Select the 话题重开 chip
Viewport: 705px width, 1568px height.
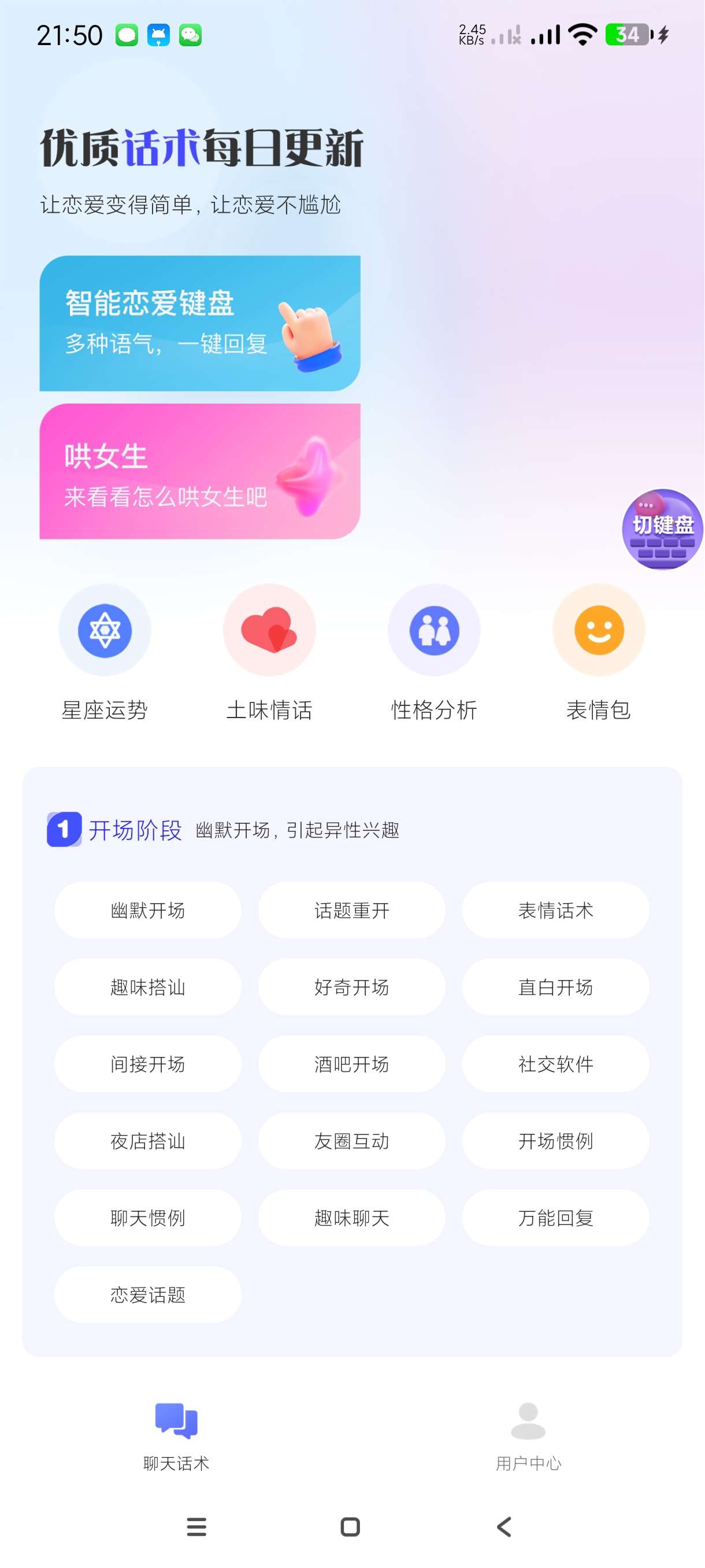351,910
